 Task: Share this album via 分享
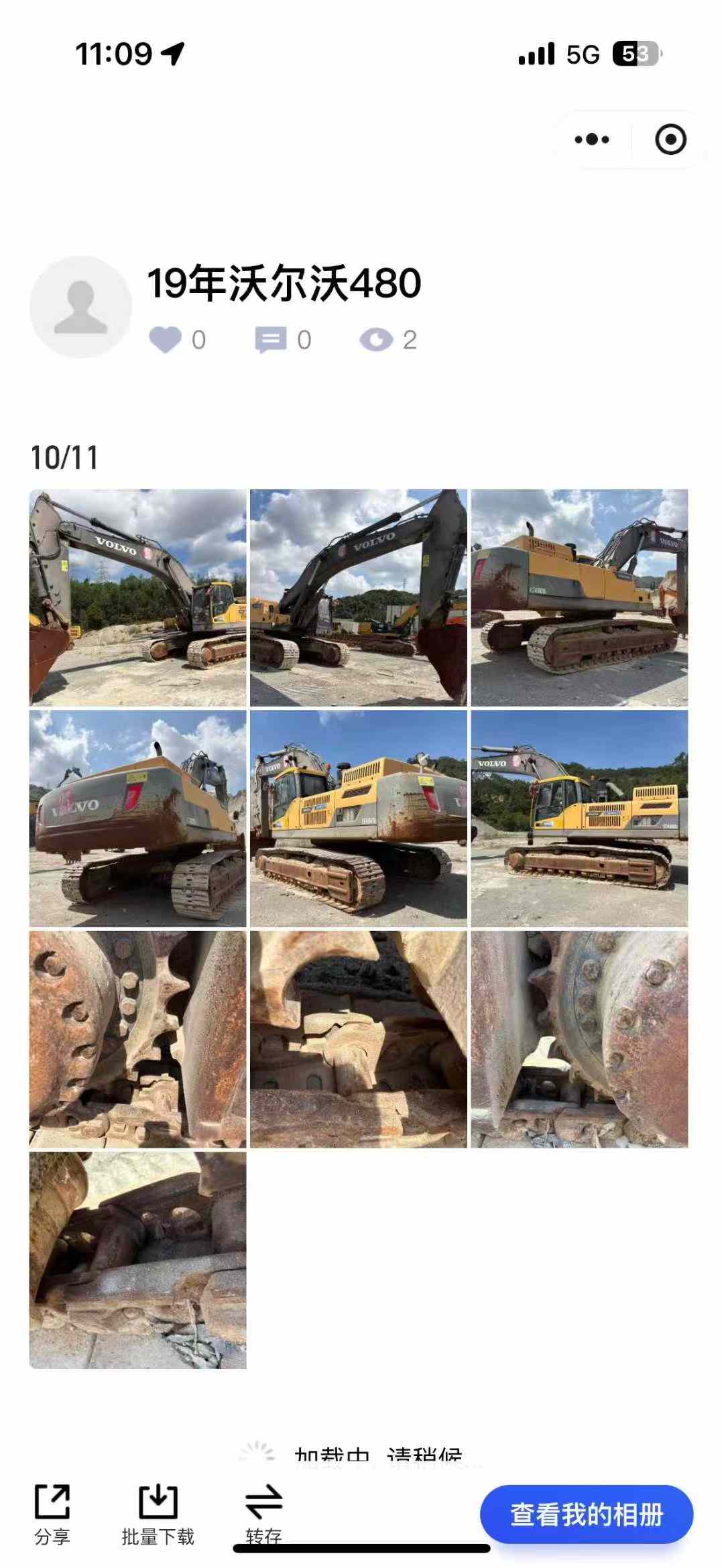pos(52,1515)
